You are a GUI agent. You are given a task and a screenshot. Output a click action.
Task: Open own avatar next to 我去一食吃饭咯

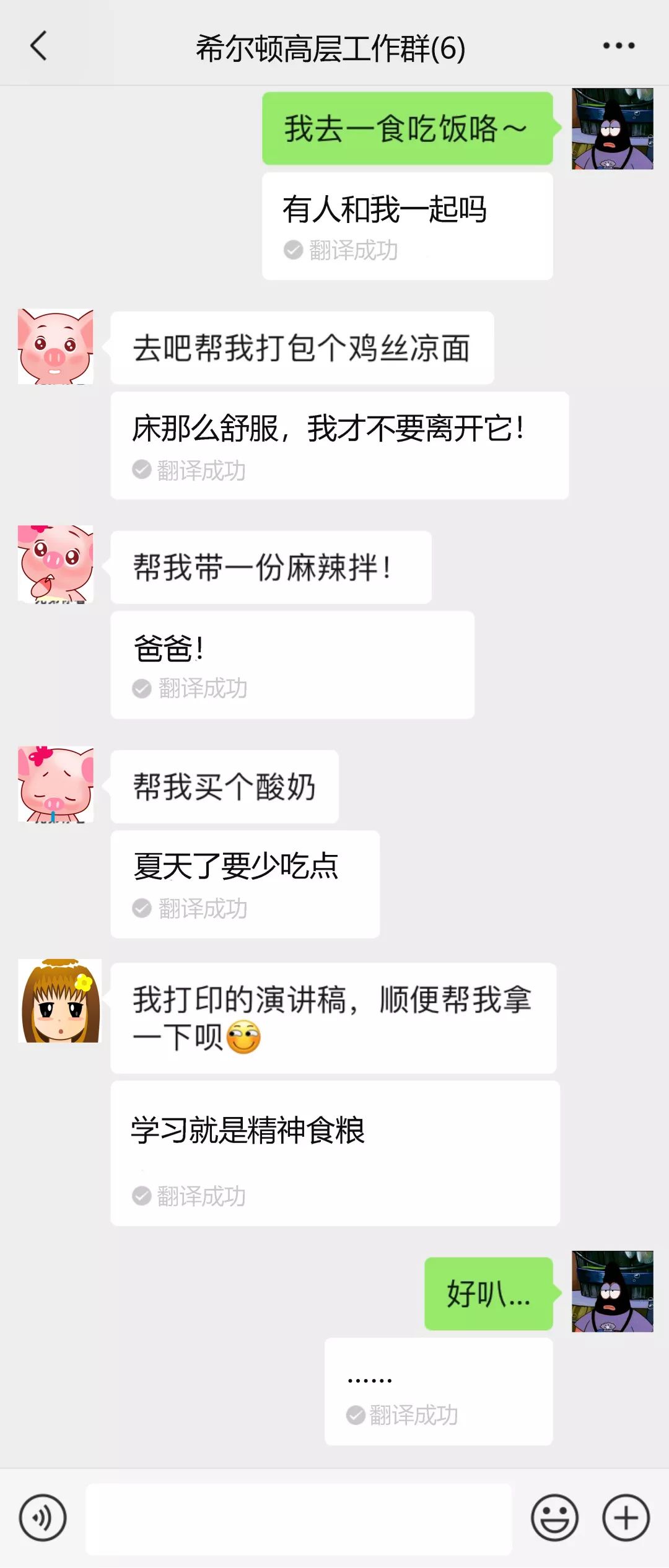coord(612,129)
